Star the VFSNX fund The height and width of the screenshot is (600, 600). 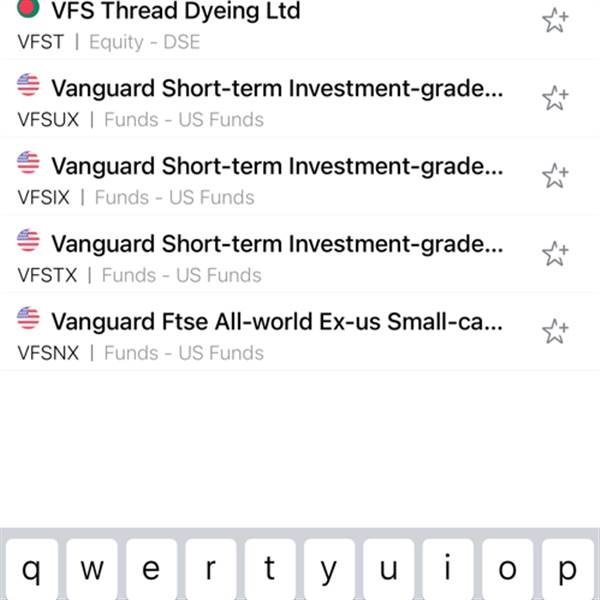click(555, 331)
